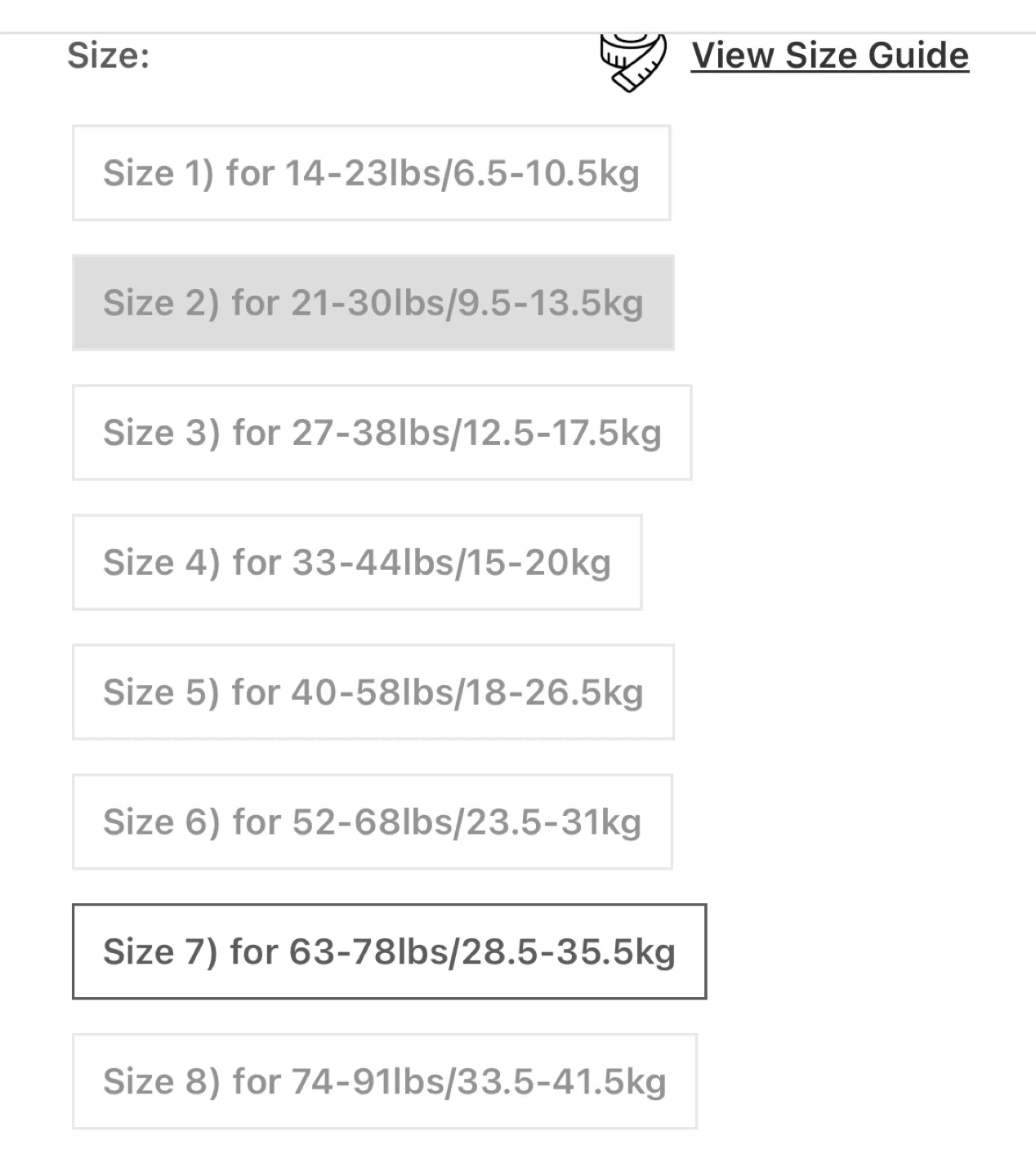Choose Size 2 for 21-30lbs
The width and height of the screenshot is (1036, 1176).
click(x=373, y=303)
